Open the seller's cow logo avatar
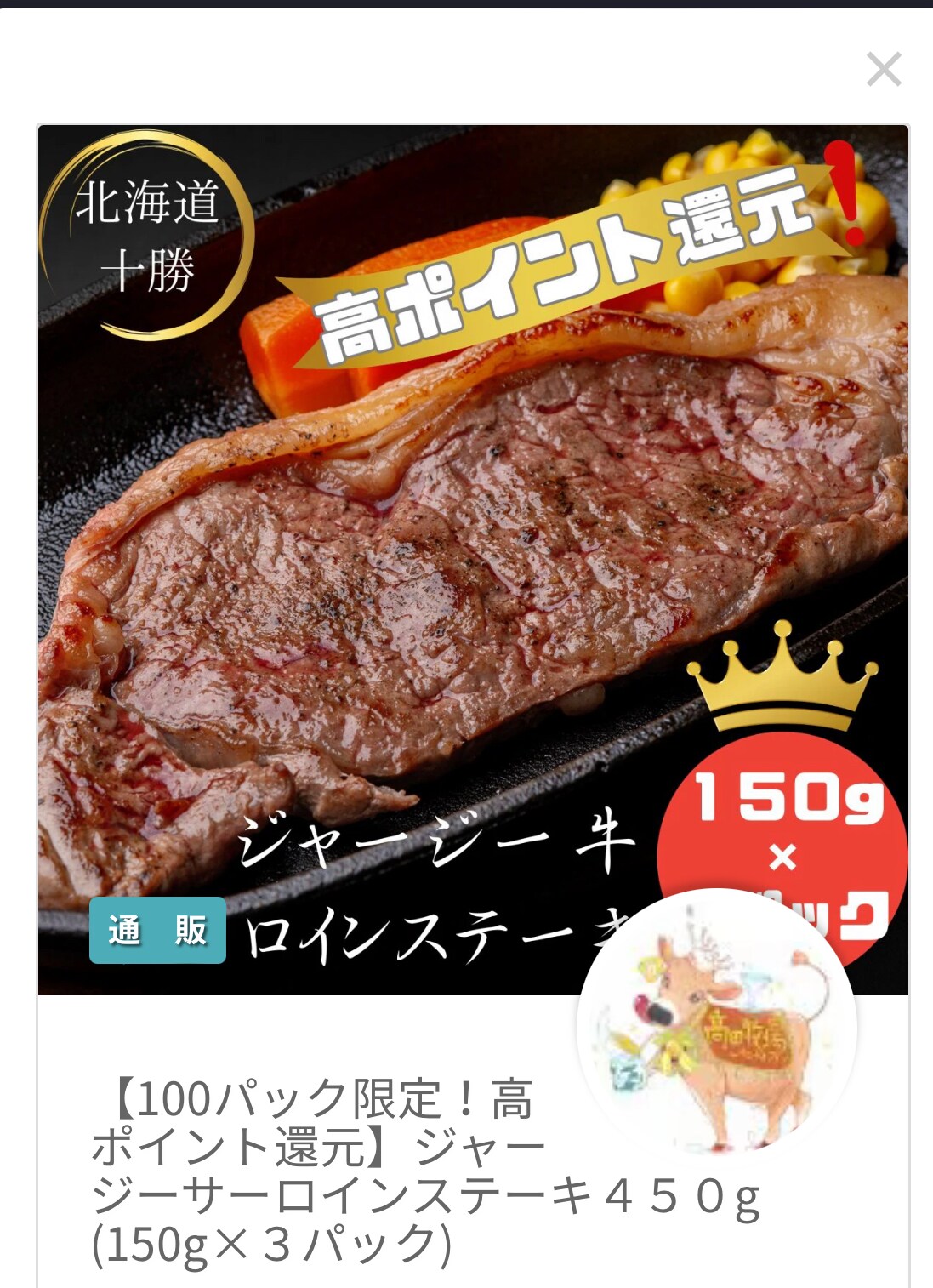933x1288 pixels. click(x=716, y=1026)
